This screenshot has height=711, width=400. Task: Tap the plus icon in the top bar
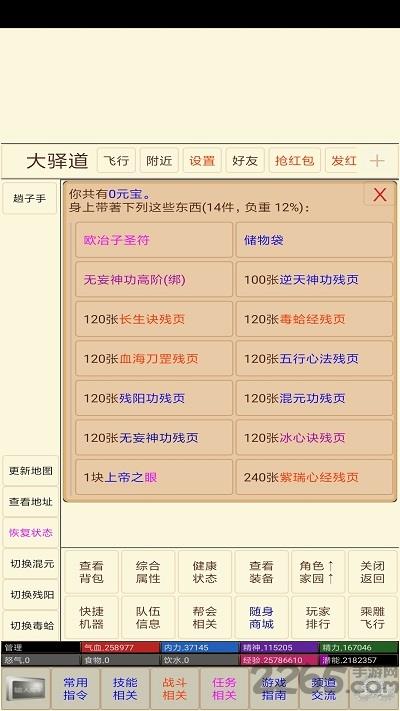click(x=377, y=161)
